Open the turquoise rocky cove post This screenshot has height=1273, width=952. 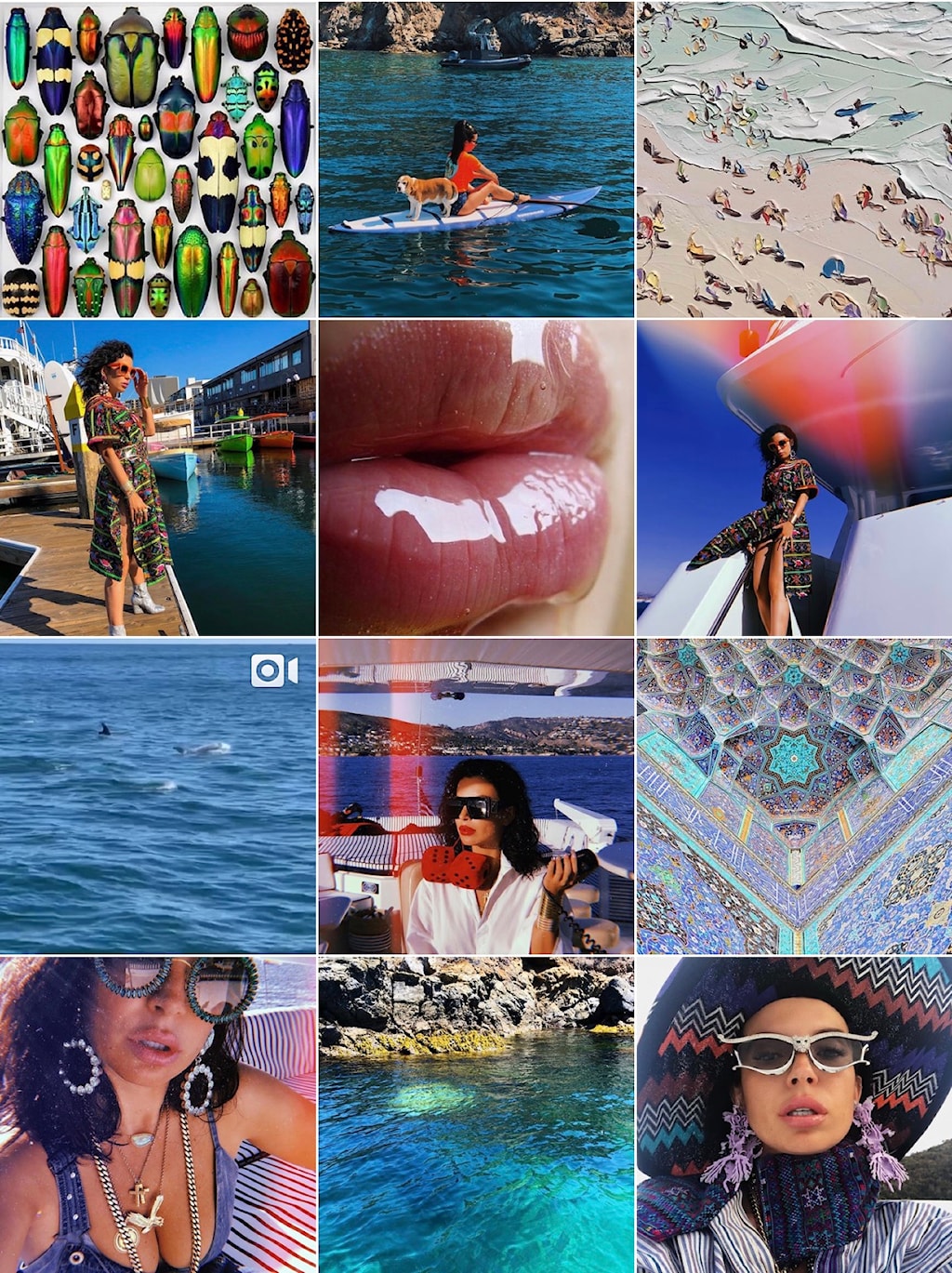[x=475, y=1114]
